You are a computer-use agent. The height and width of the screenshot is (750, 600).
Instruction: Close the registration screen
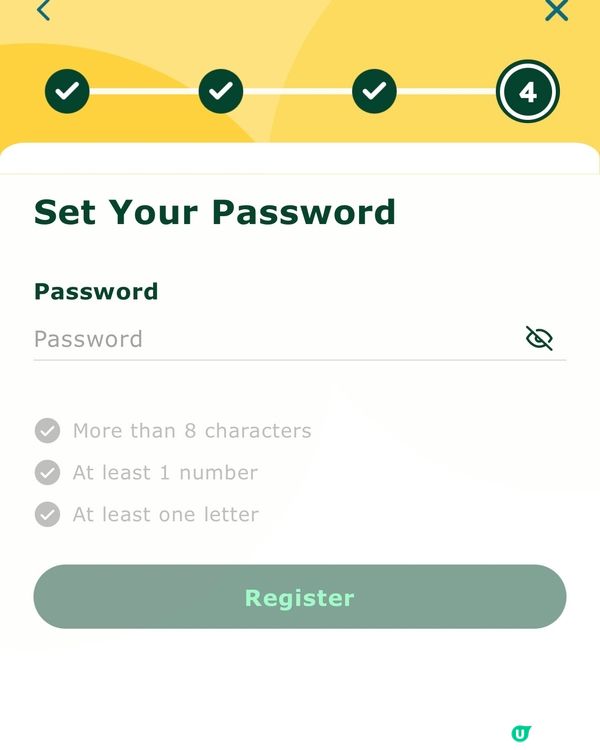click(556, 10)
